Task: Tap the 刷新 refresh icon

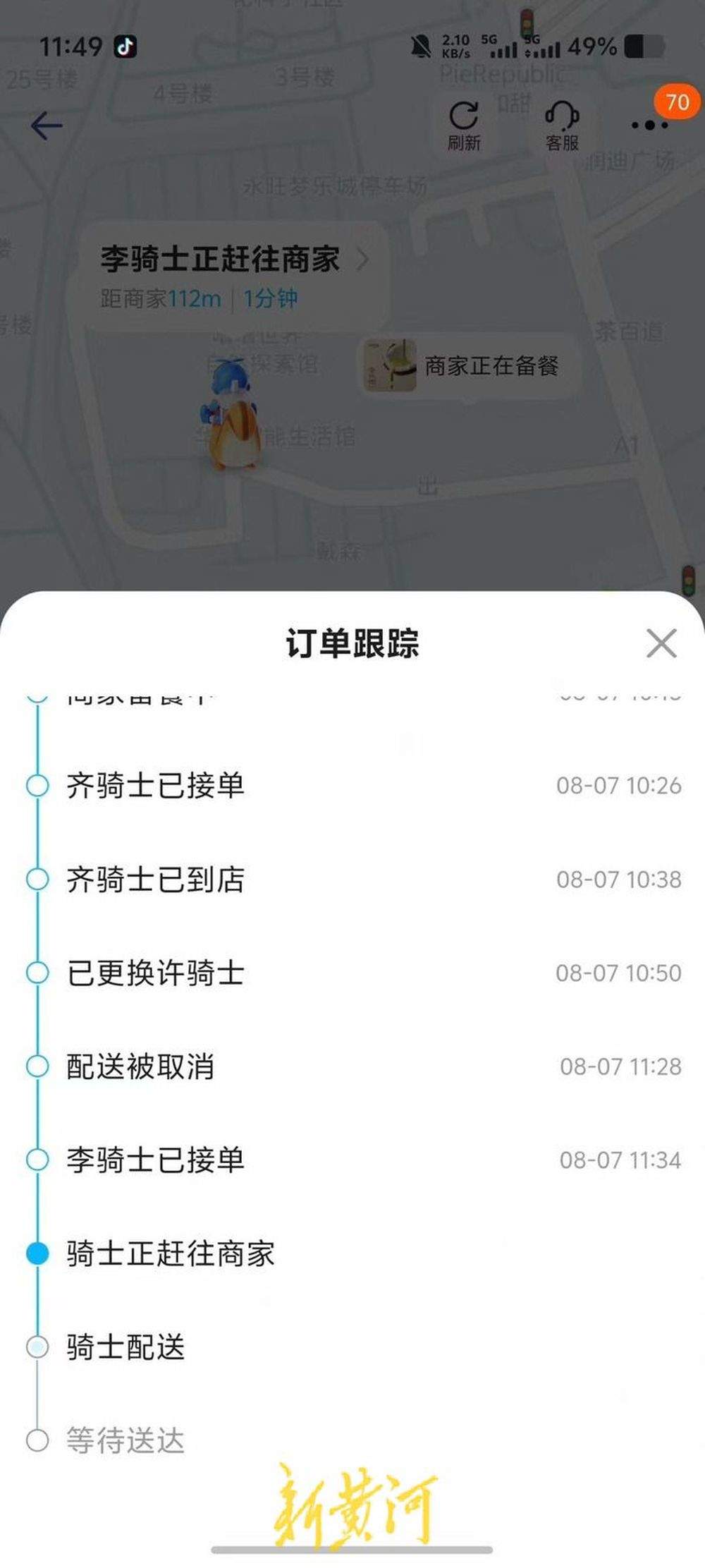Action: click(x=465, y=124)
